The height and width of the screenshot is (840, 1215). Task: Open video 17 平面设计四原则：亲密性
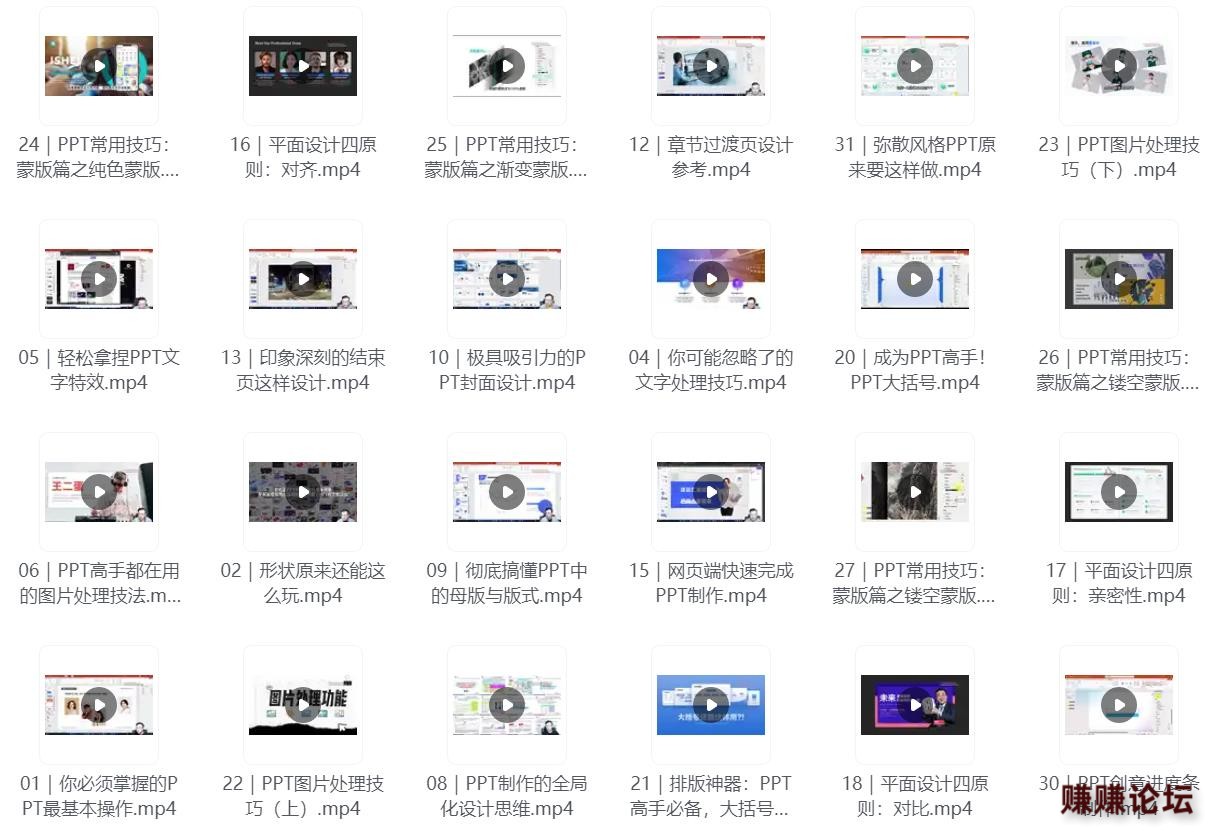[1119, 492]
